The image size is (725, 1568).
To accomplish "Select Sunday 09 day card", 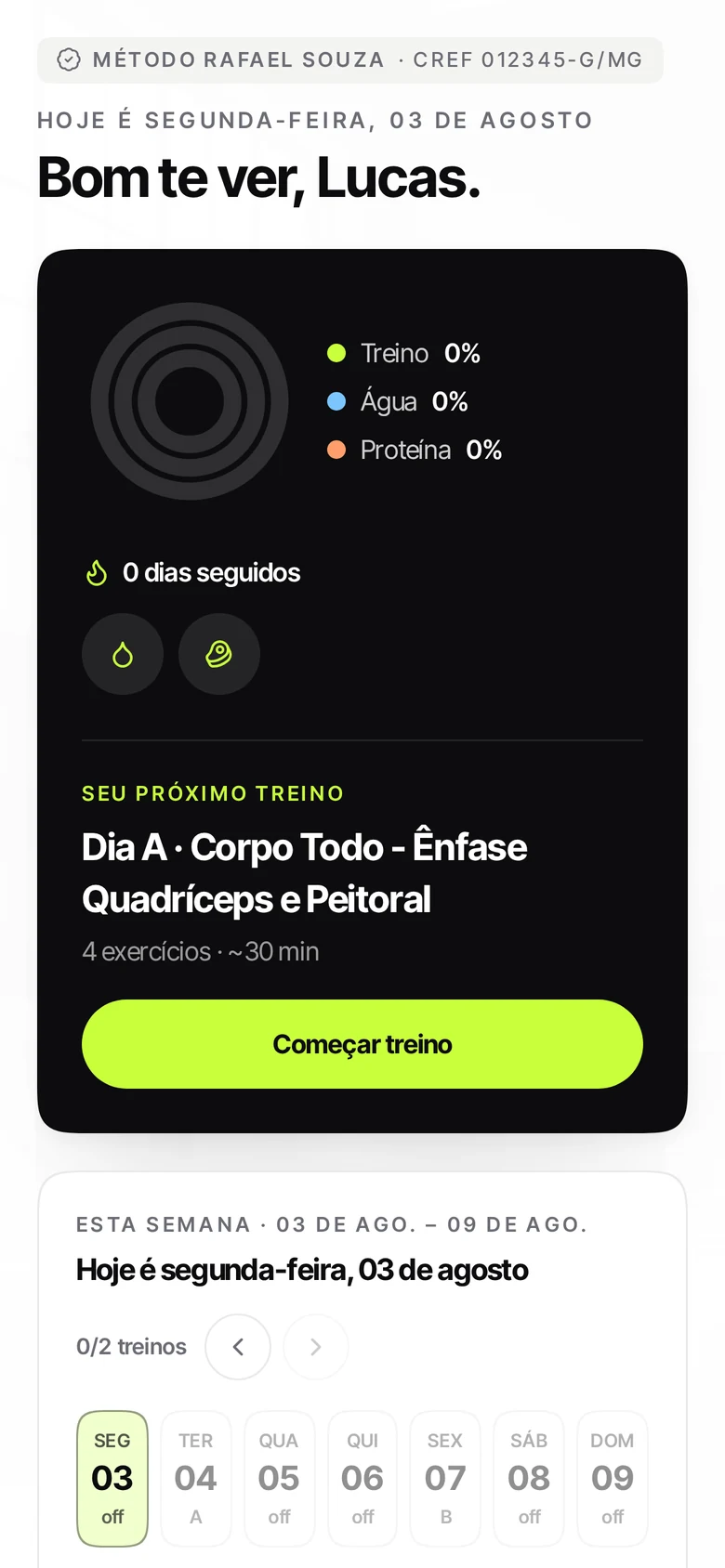I will pos(613,1479).
